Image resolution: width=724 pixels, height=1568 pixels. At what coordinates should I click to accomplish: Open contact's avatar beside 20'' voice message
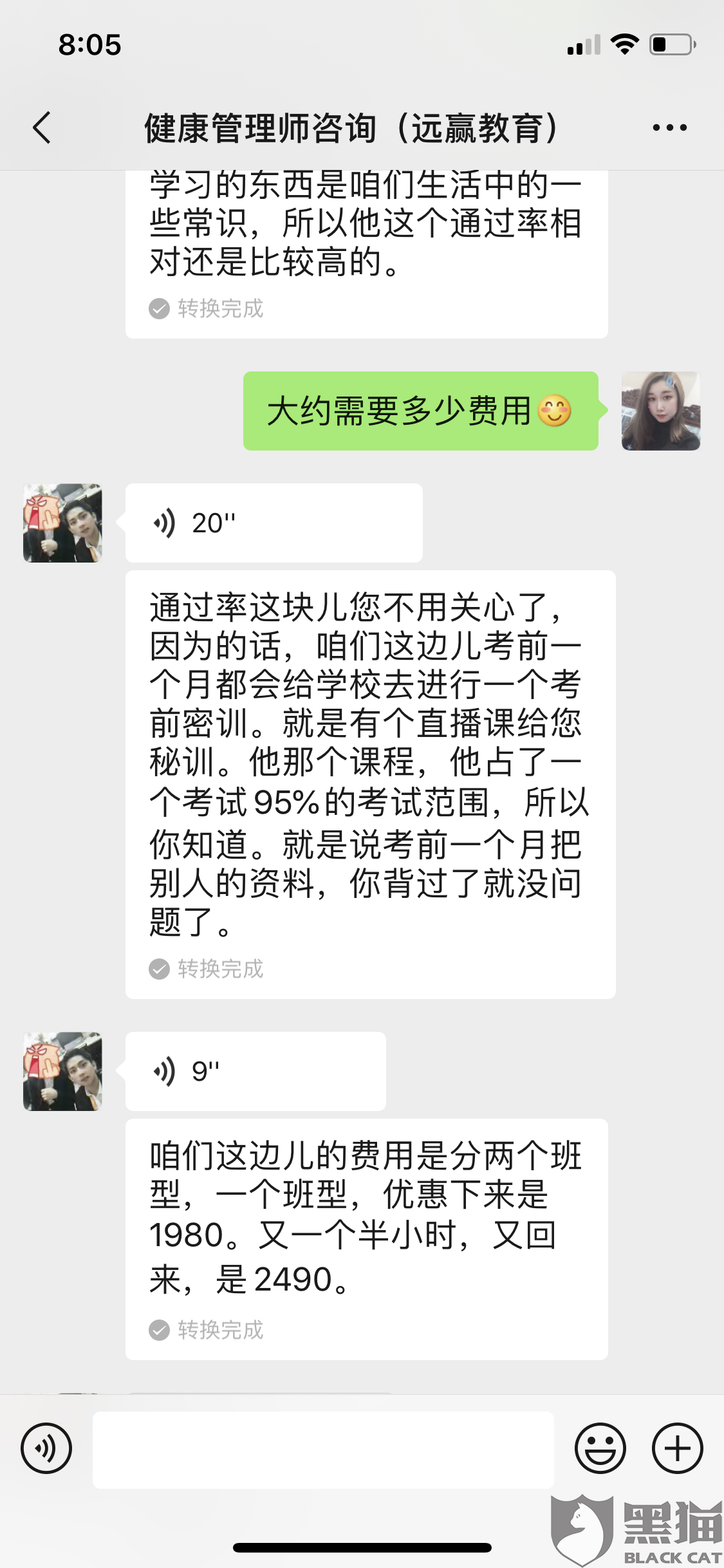point(62,523)
